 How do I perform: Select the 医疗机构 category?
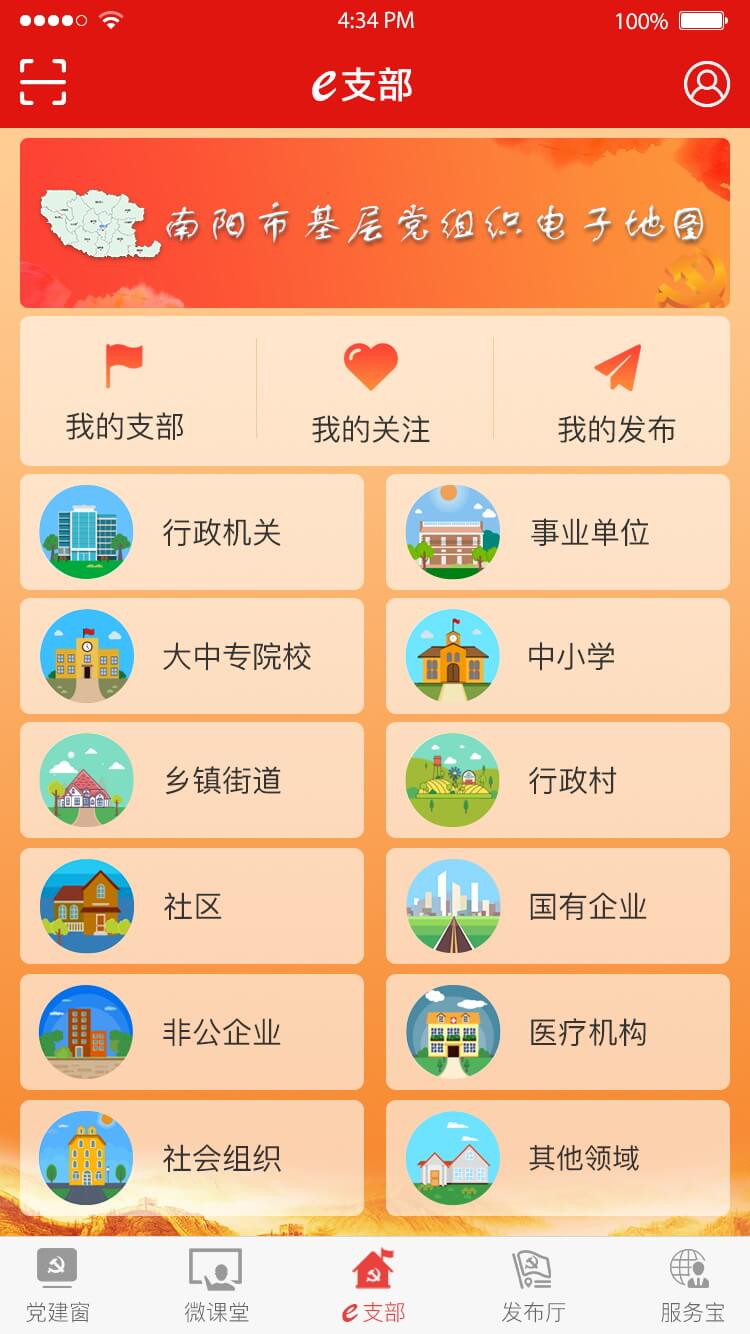(558, 1032)
